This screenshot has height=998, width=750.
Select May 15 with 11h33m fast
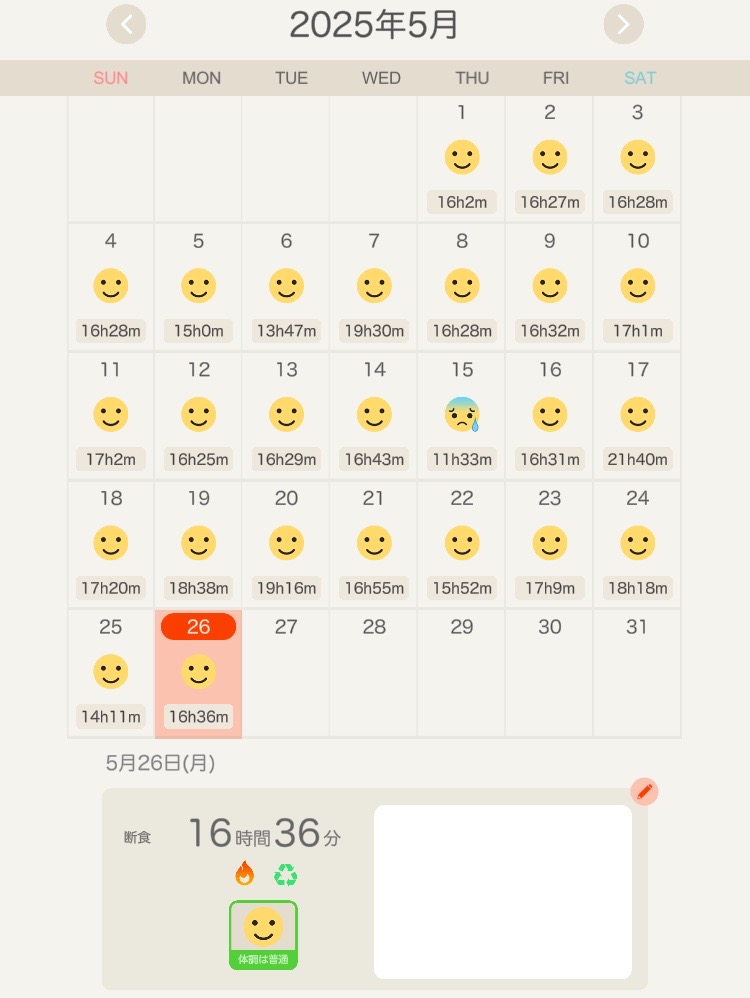[461, 415]
